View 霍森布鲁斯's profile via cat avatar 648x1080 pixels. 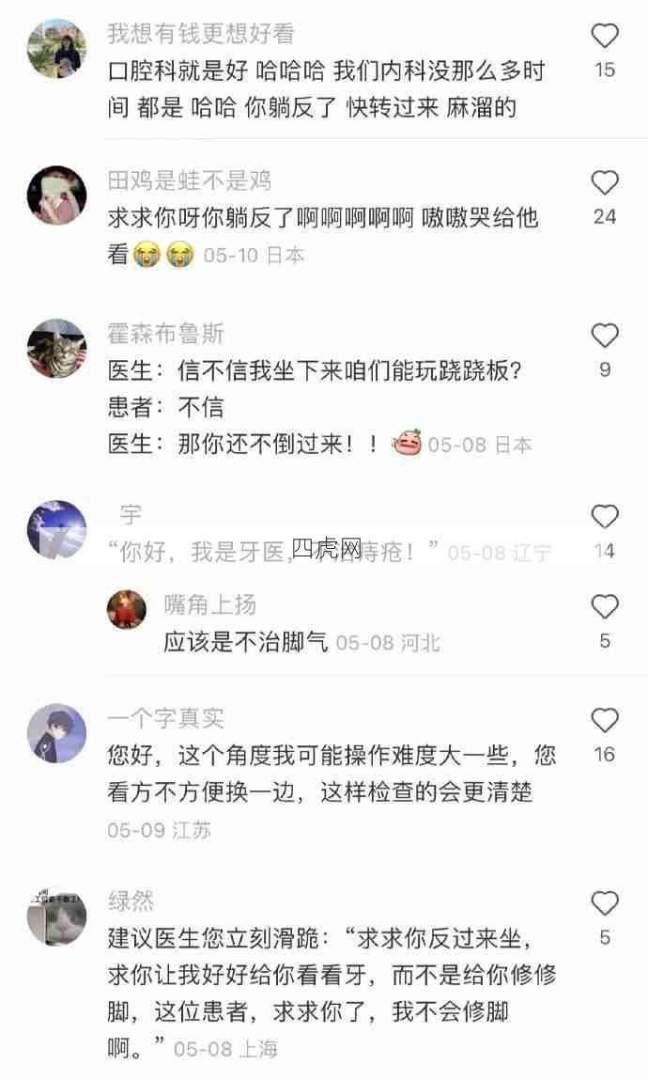click(x=56, y=349)
